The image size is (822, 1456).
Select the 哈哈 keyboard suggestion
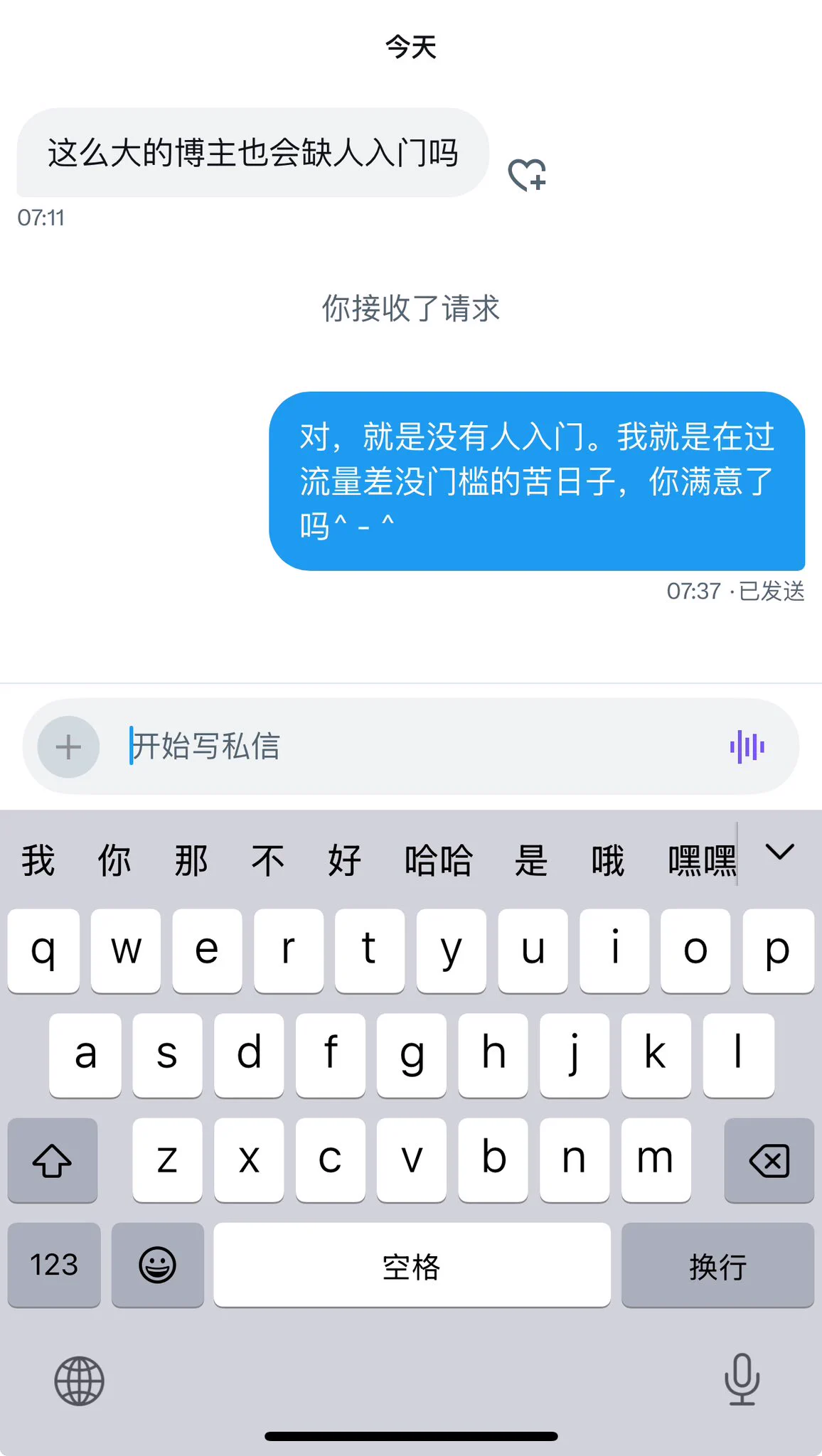(438, 861)
